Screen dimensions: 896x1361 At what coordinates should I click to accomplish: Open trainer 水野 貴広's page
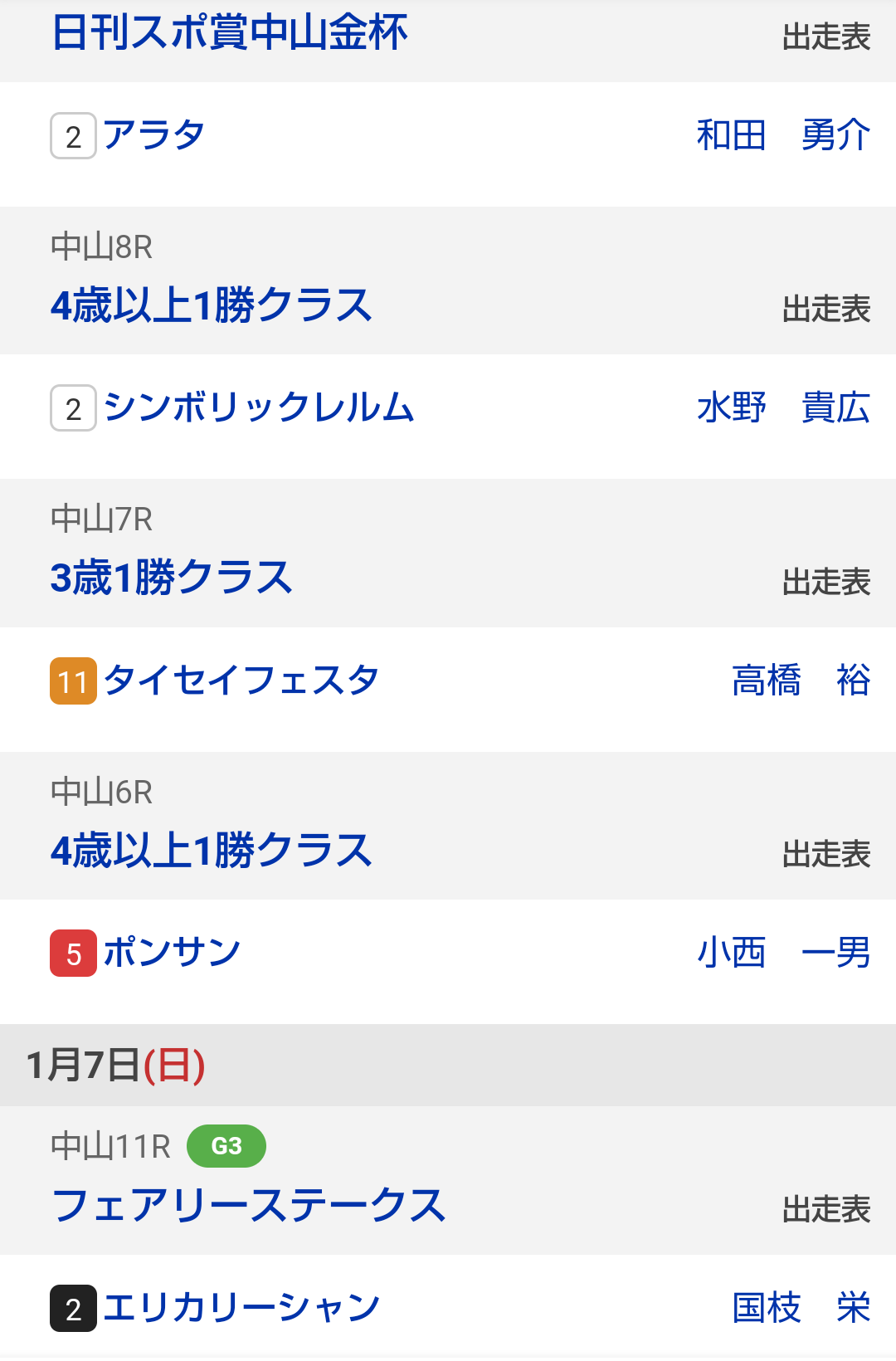[782, 407]
